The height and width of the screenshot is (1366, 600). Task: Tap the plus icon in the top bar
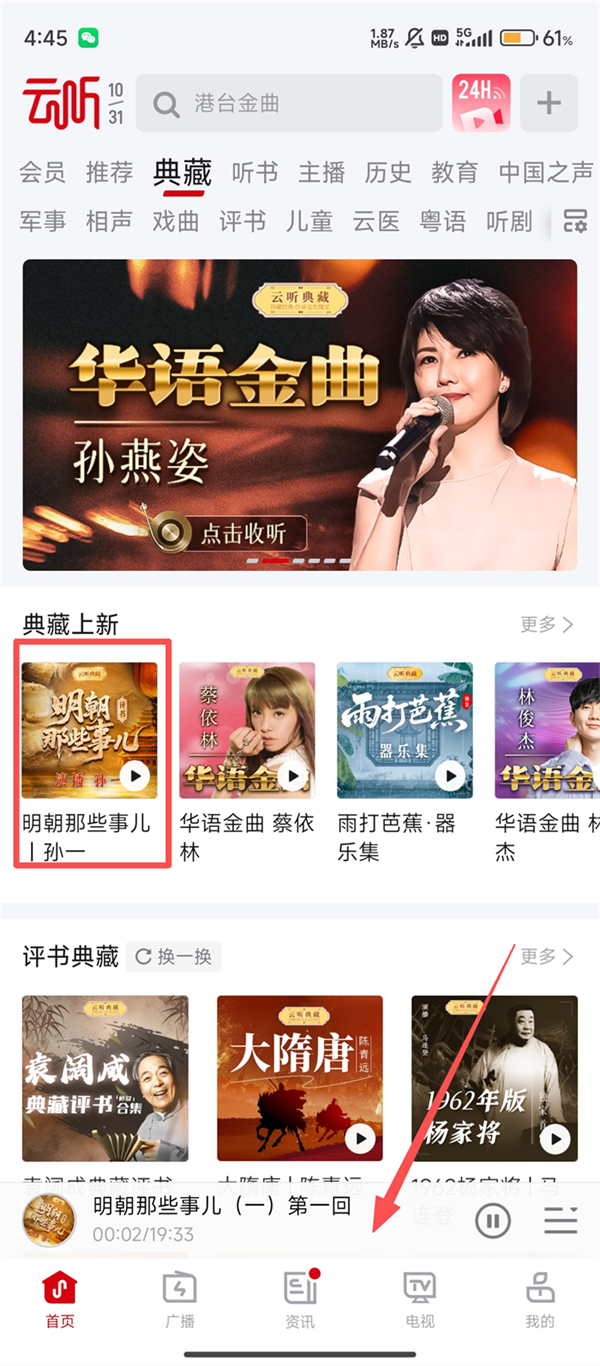pos(549,103)
